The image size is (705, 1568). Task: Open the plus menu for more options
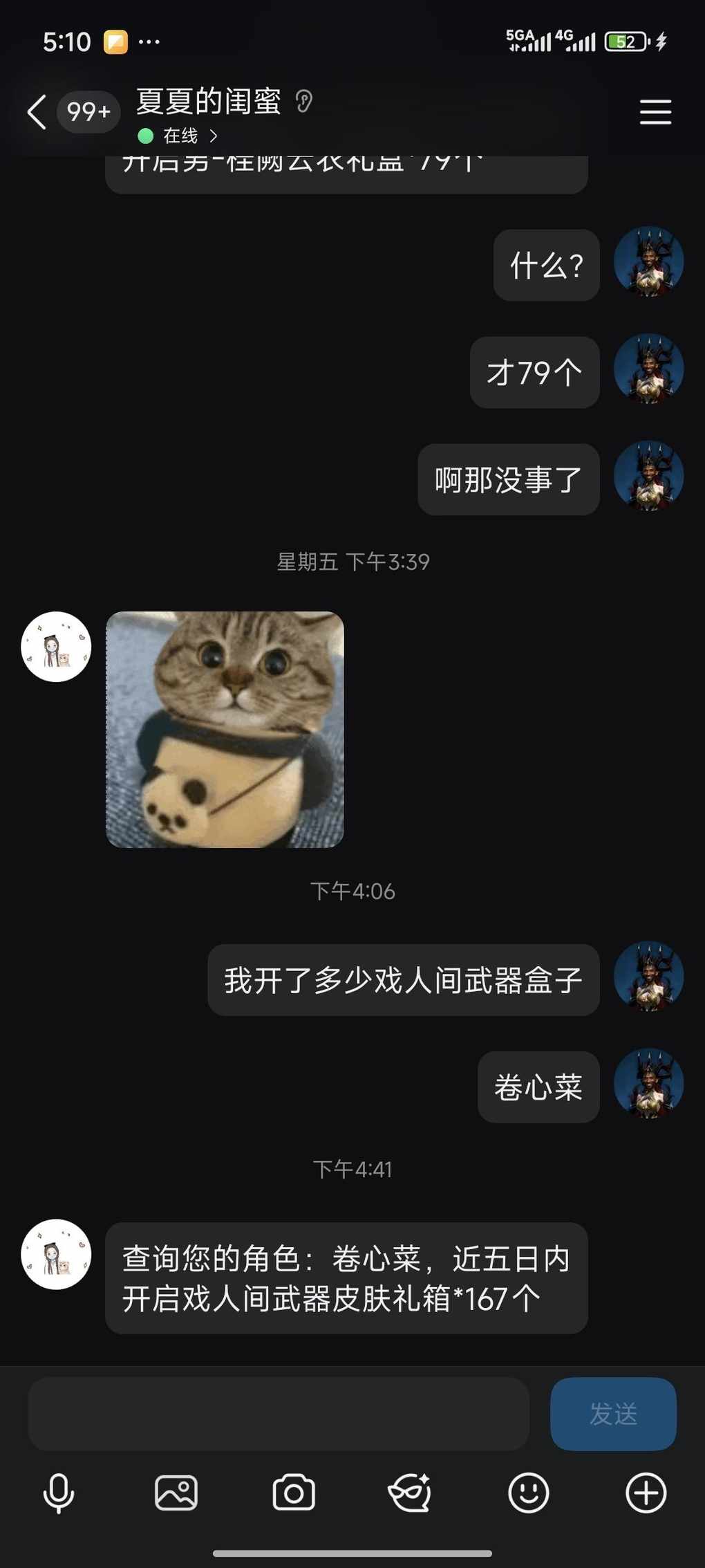click(646, 1493)
